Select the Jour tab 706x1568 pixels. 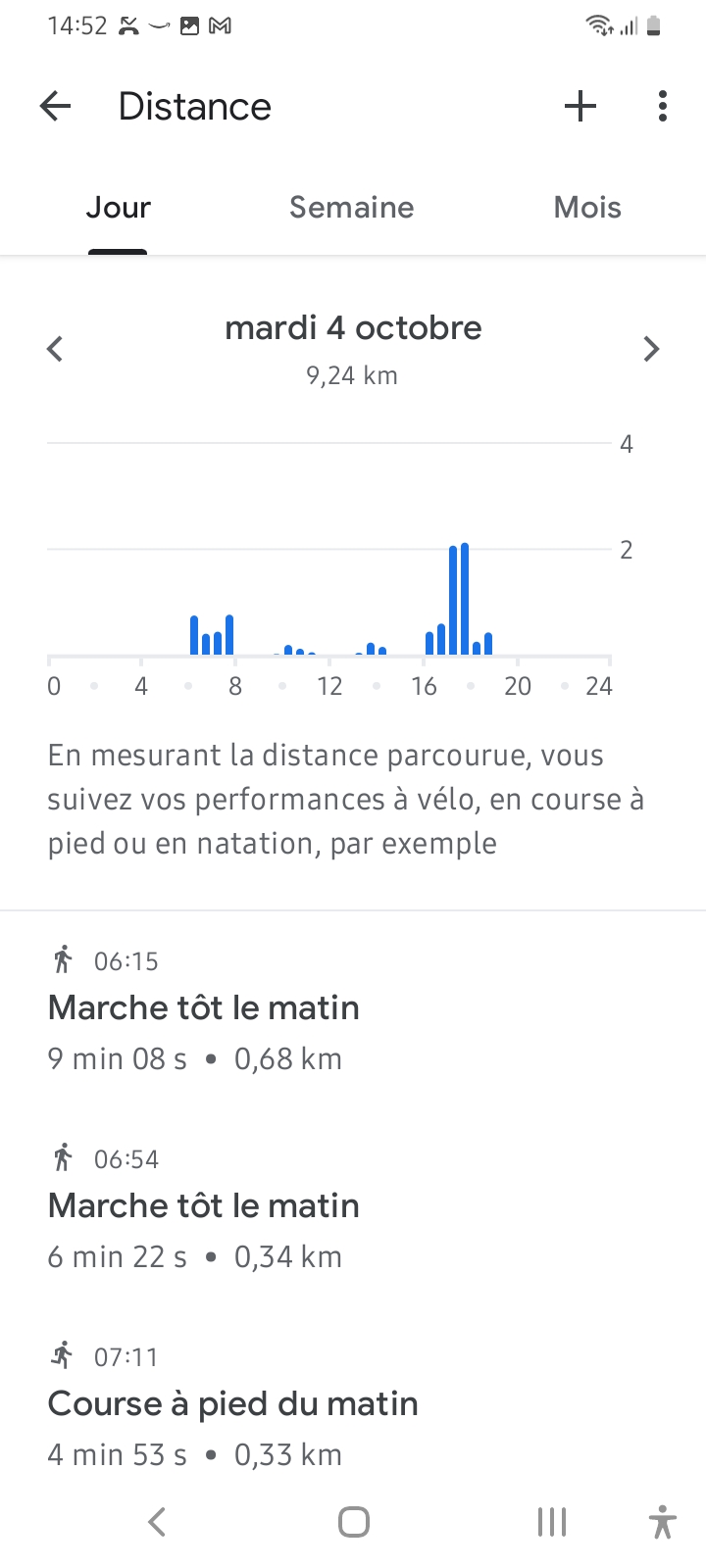(118, 208)
